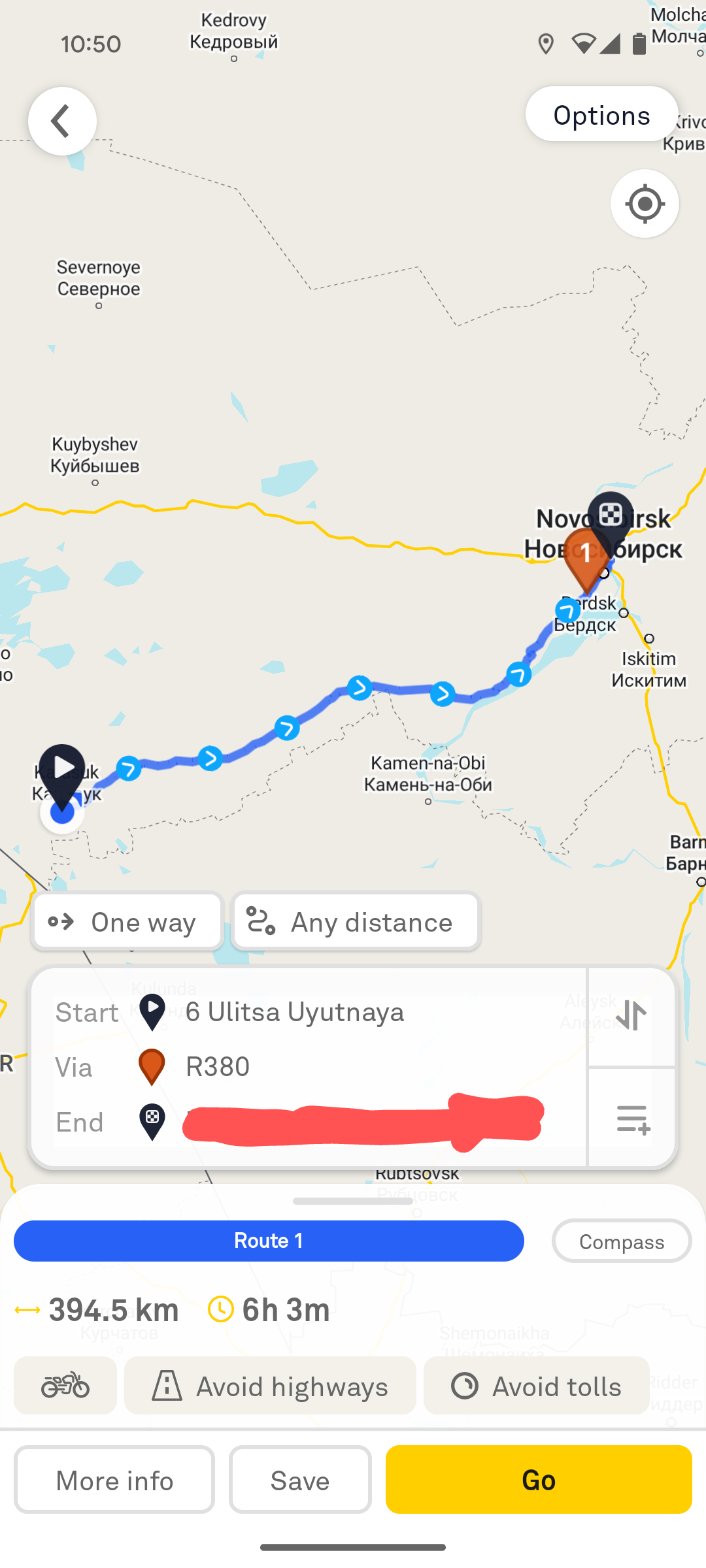
Task: Select Route 1
Action: pos(269,1241)
